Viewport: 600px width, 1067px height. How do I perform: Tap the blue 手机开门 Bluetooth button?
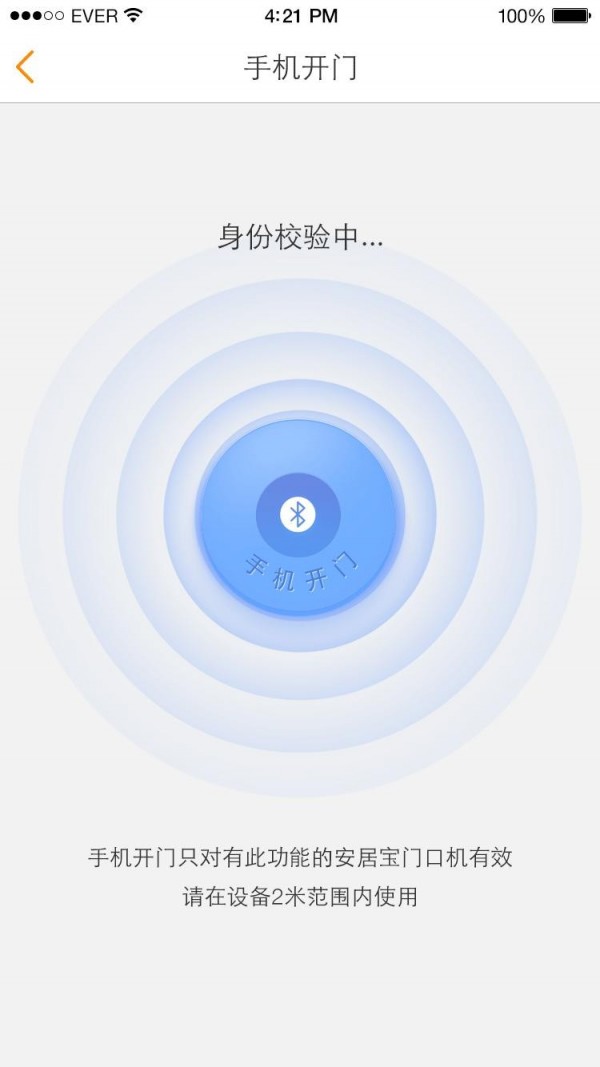299,517
